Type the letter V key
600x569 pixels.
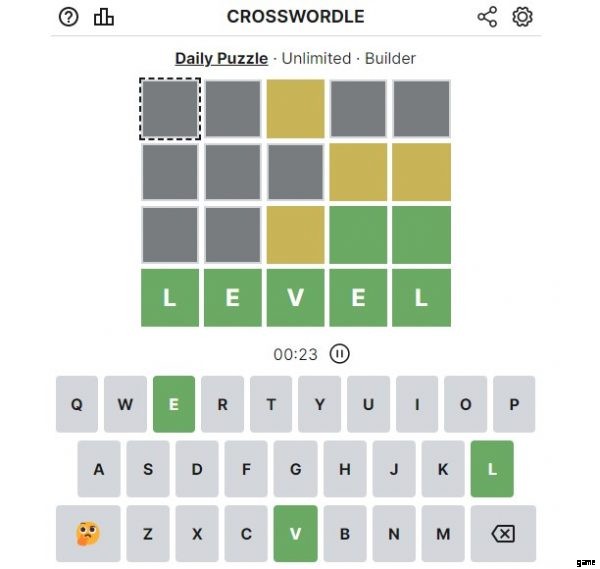pyautogui.click(x=295, y=534)
